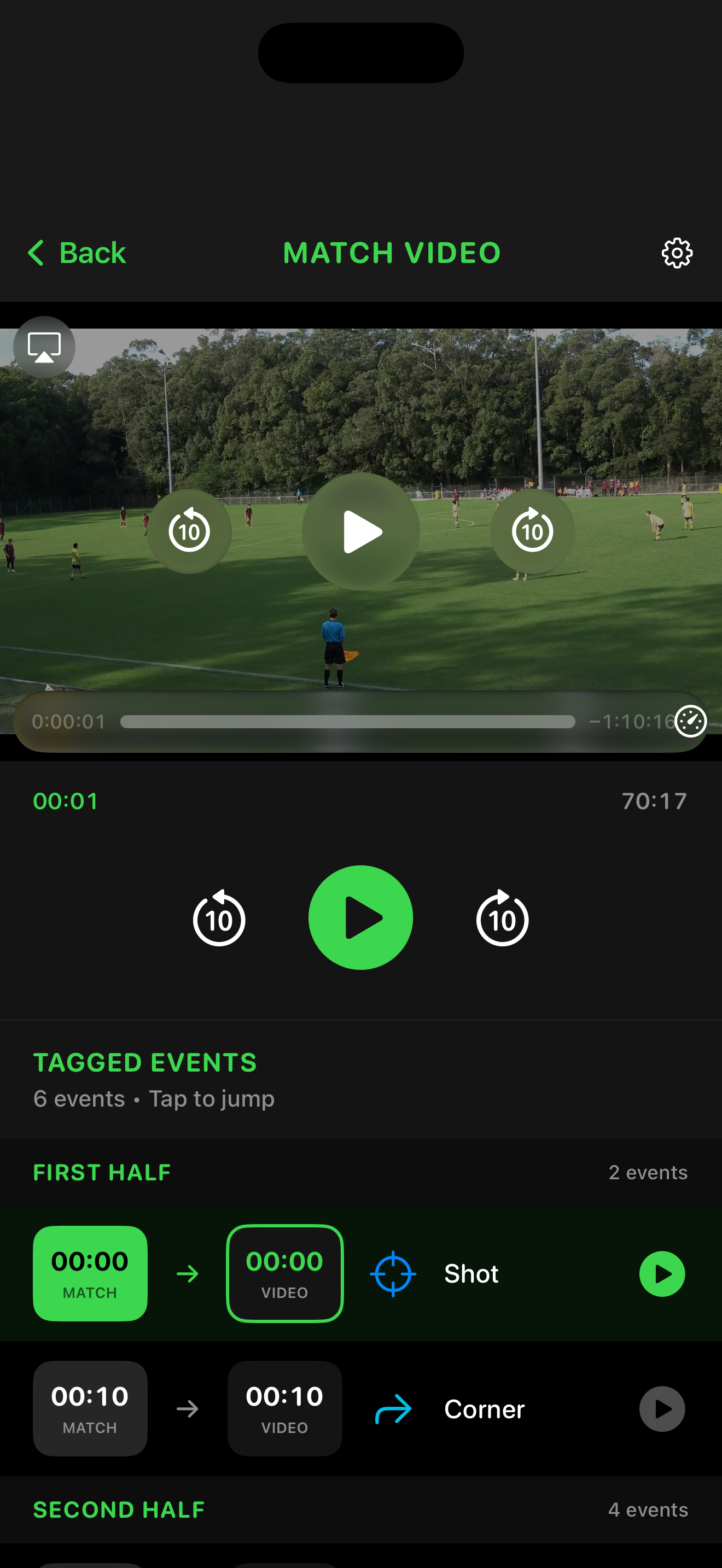Select the crosshair Shot event icon
The width and height of the screenshot is (722, 1568).
pyautogui.click(x=393, y=1274)
